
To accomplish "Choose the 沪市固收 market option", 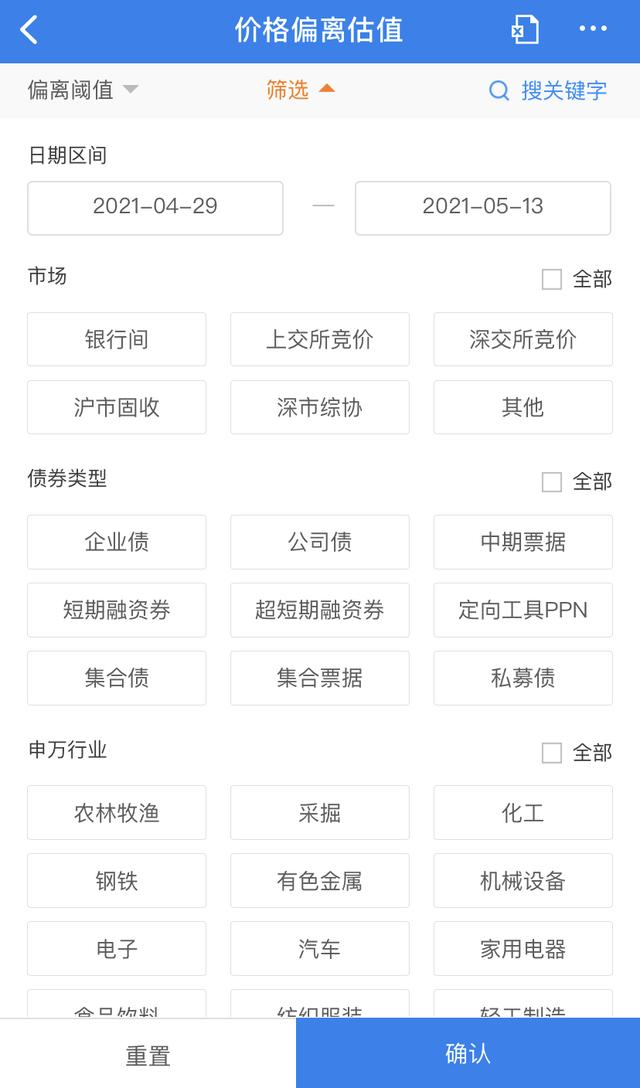I will [117, 407].
